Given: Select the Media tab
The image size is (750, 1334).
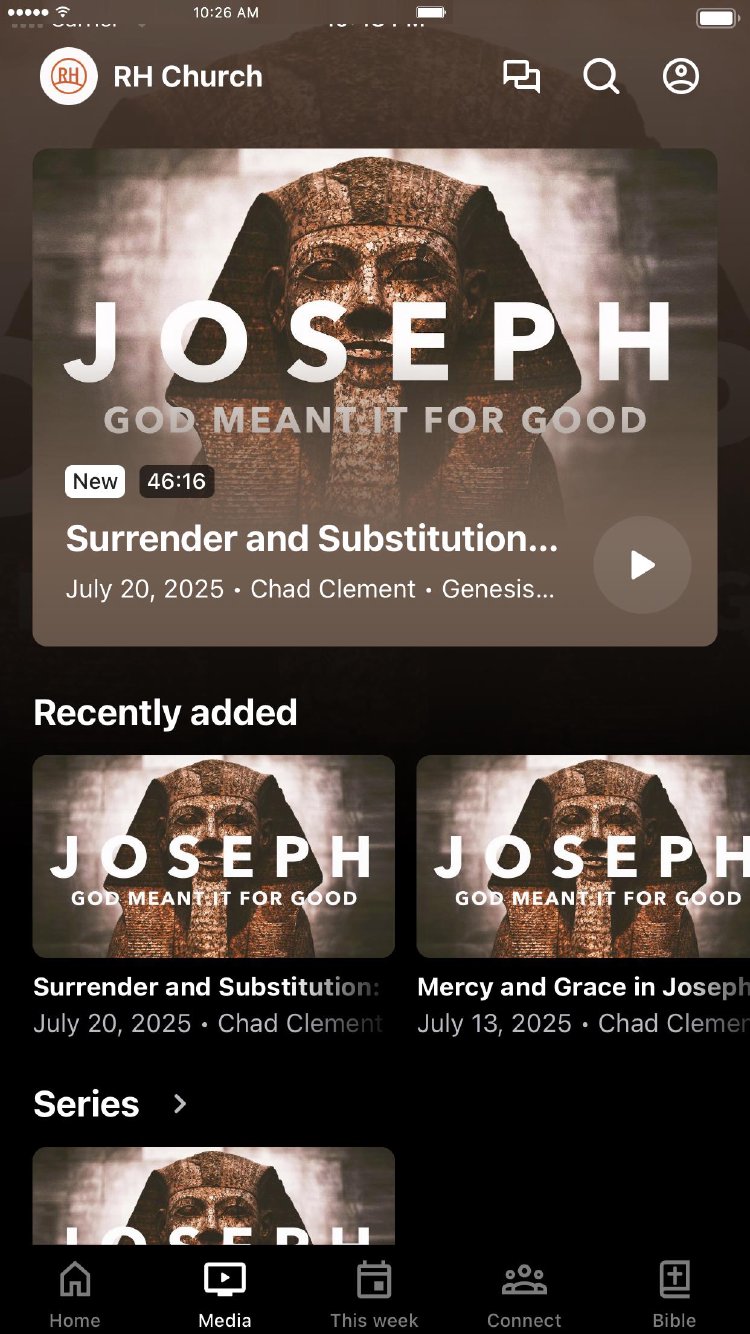Looking at the screenshot, I should [225, 1294].
